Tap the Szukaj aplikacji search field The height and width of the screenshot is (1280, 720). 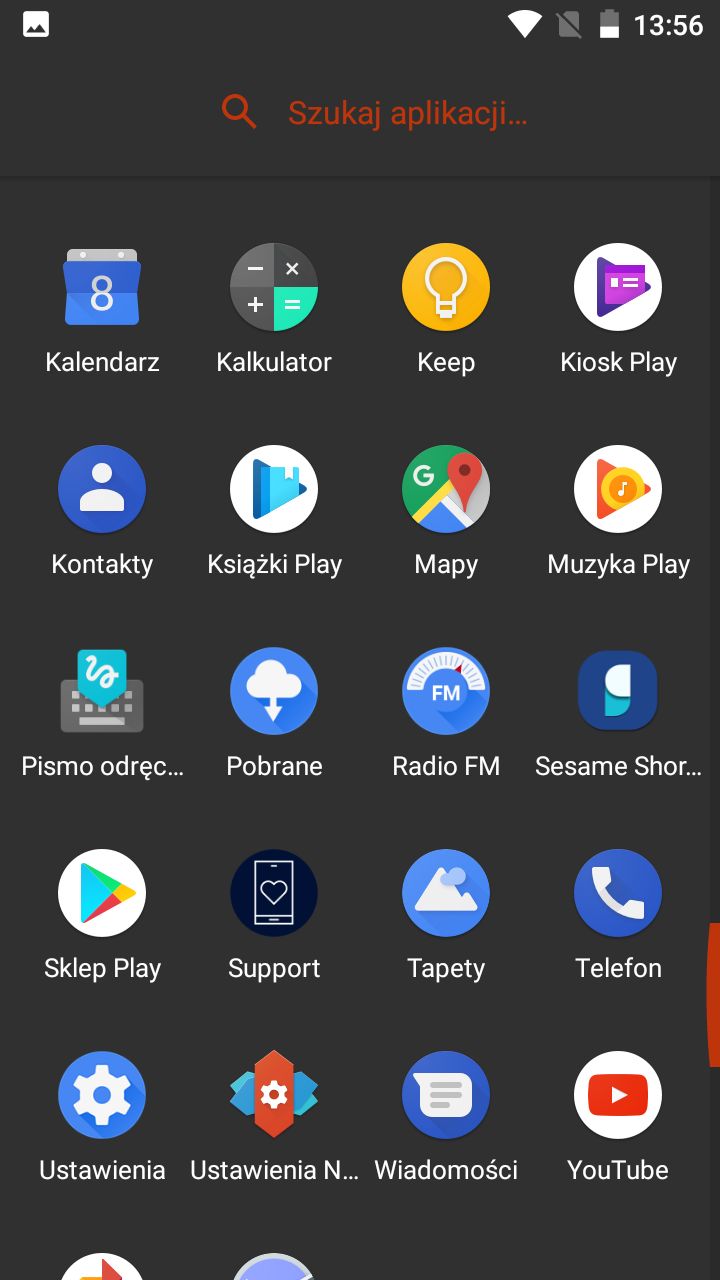(x=408, y=112)
